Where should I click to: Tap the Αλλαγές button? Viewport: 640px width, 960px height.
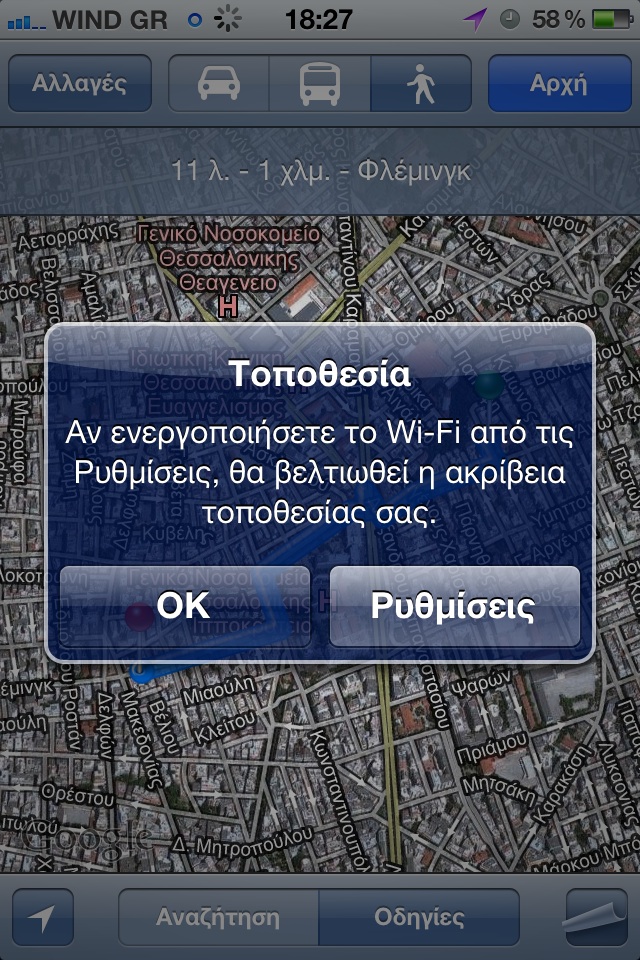[79, 83]
